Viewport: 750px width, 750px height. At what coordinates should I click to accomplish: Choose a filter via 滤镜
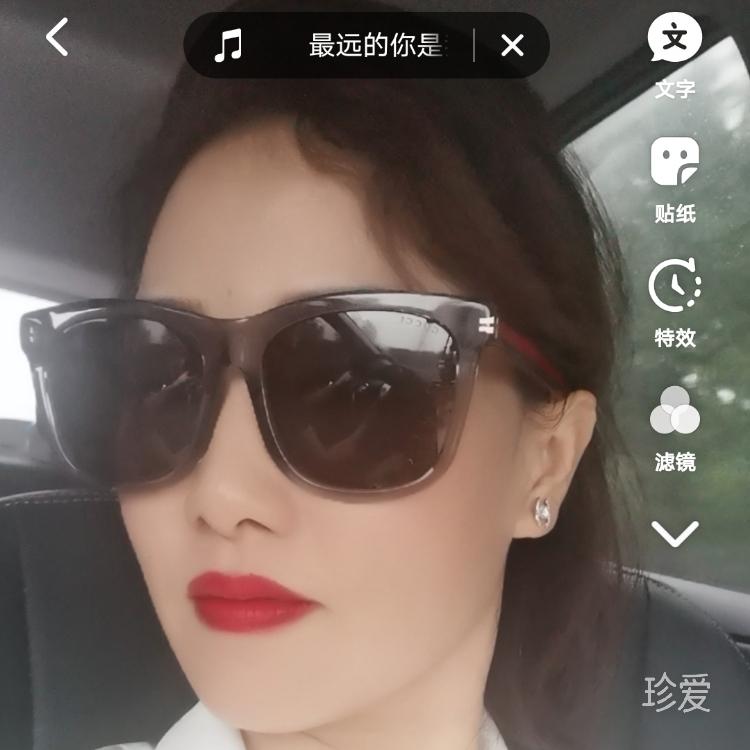point(675,427)
